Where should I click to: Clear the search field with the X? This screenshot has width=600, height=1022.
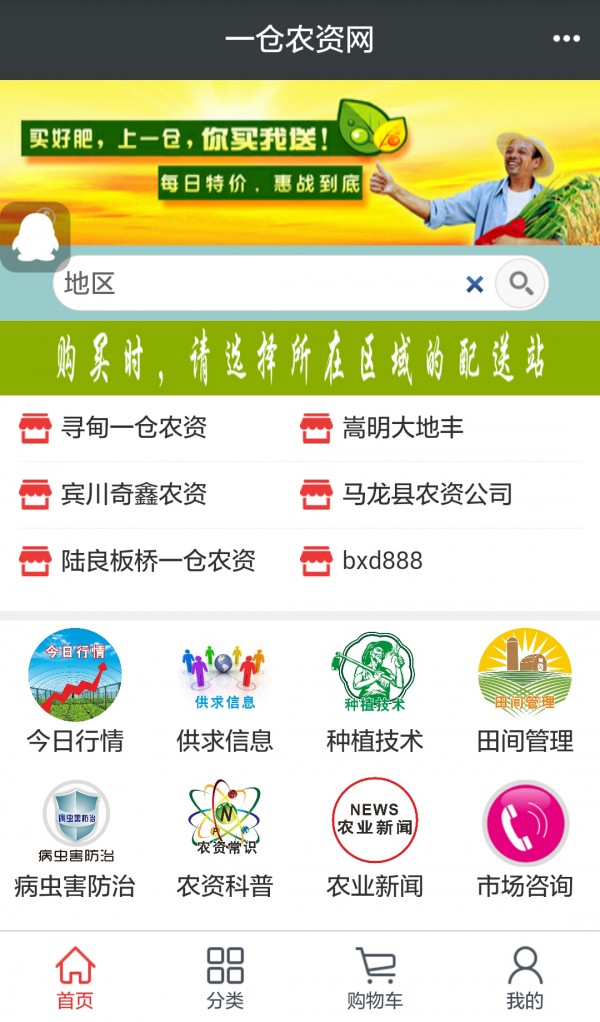[x=474, y=285]
